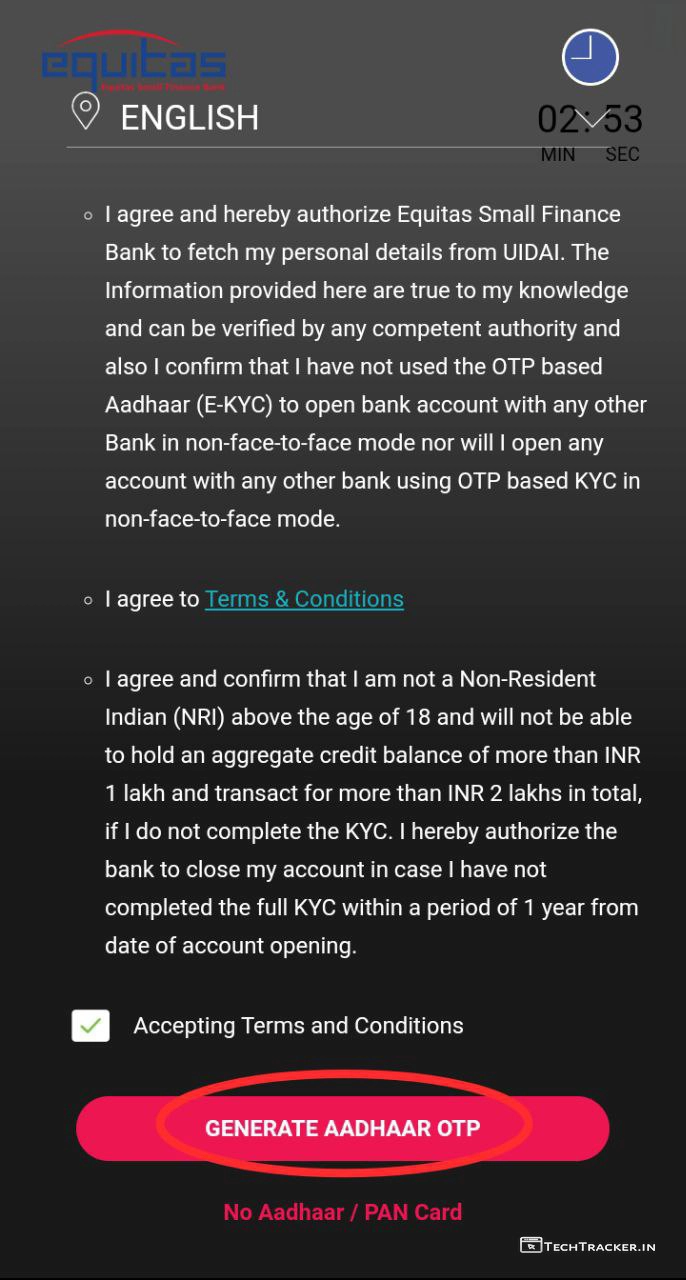Viewport: 686px width, 1280px height.
Task: Tap Generate Aadhaar OTP button
Action: point(342,1128)
